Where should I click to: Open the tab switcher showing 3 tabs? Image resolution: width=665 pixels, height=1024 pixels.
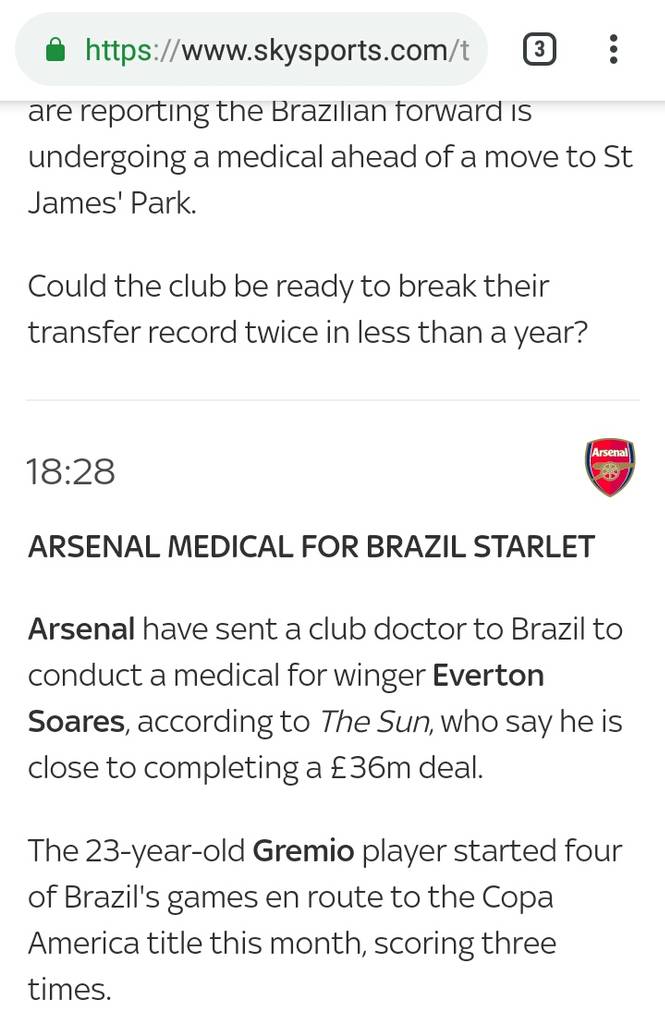(x=540, y=49)
